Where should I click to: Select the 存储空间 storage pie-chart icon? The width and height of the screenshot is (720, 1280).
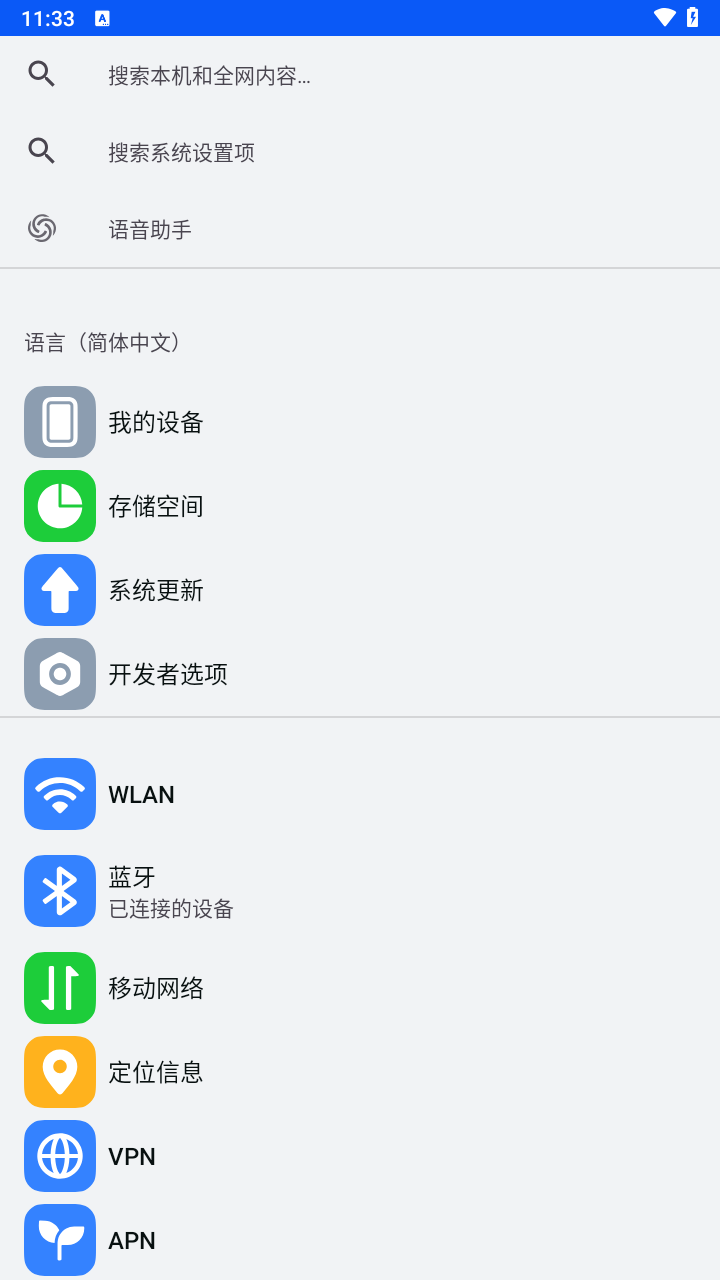tap(60, 505)
